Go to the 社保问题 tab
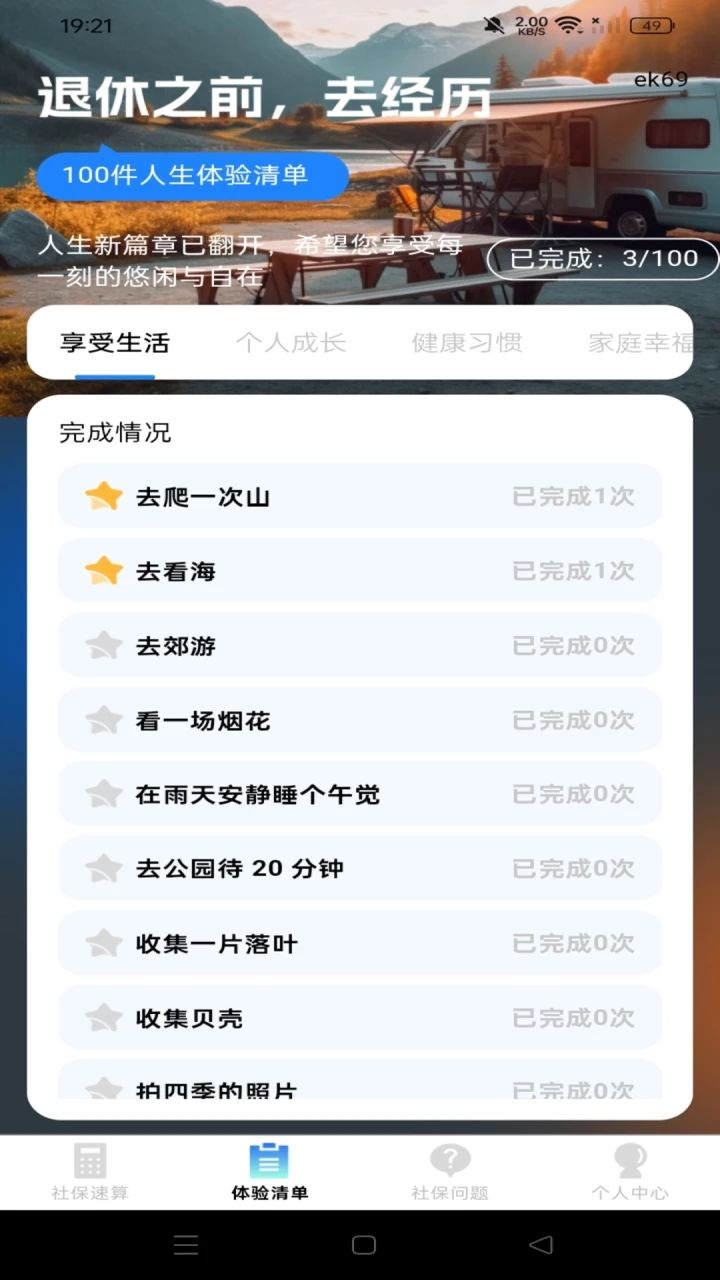Screen dimensions: 720x1280 click(x=450, y=1172)
